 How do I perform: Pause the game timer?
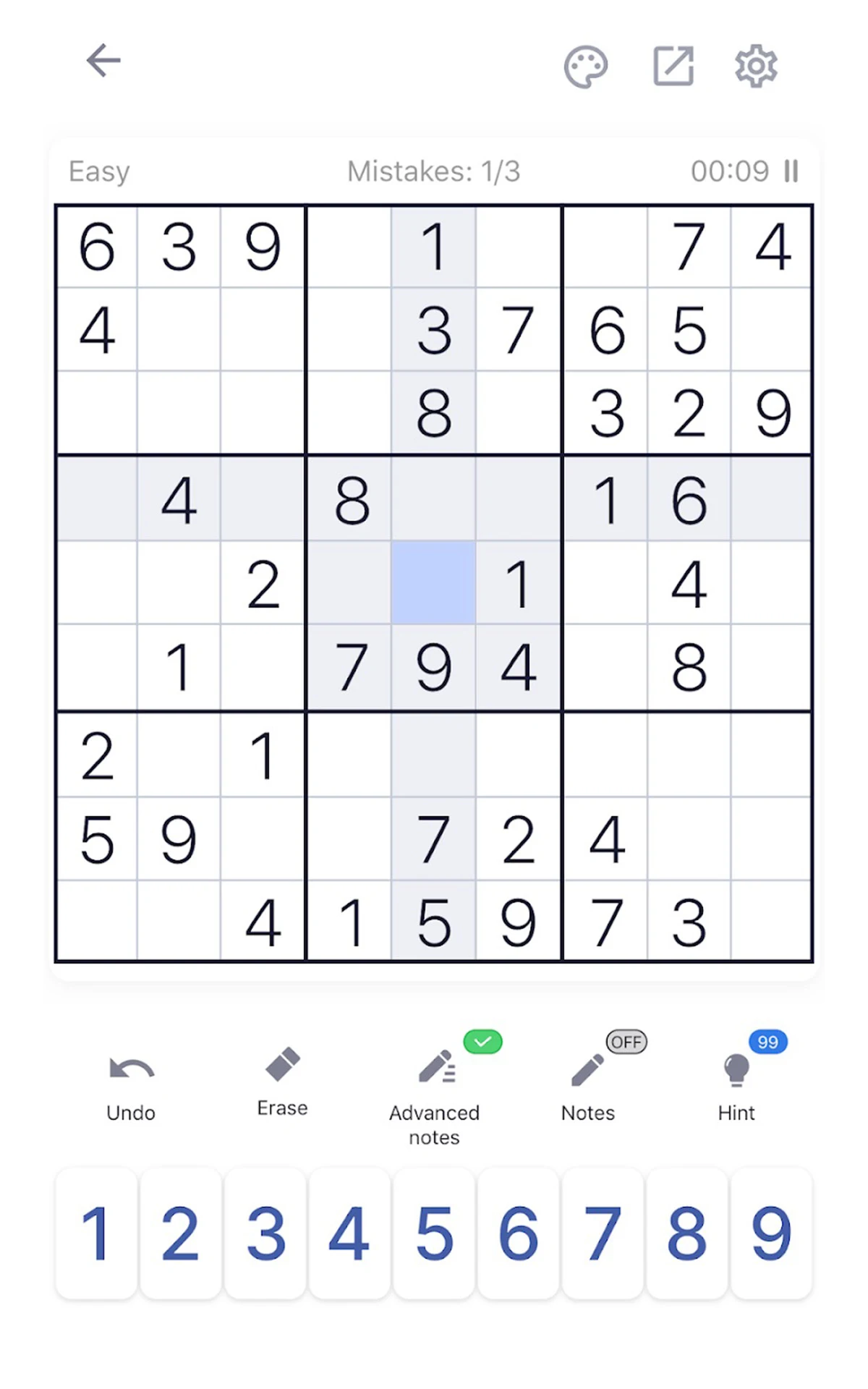[791, 171]
